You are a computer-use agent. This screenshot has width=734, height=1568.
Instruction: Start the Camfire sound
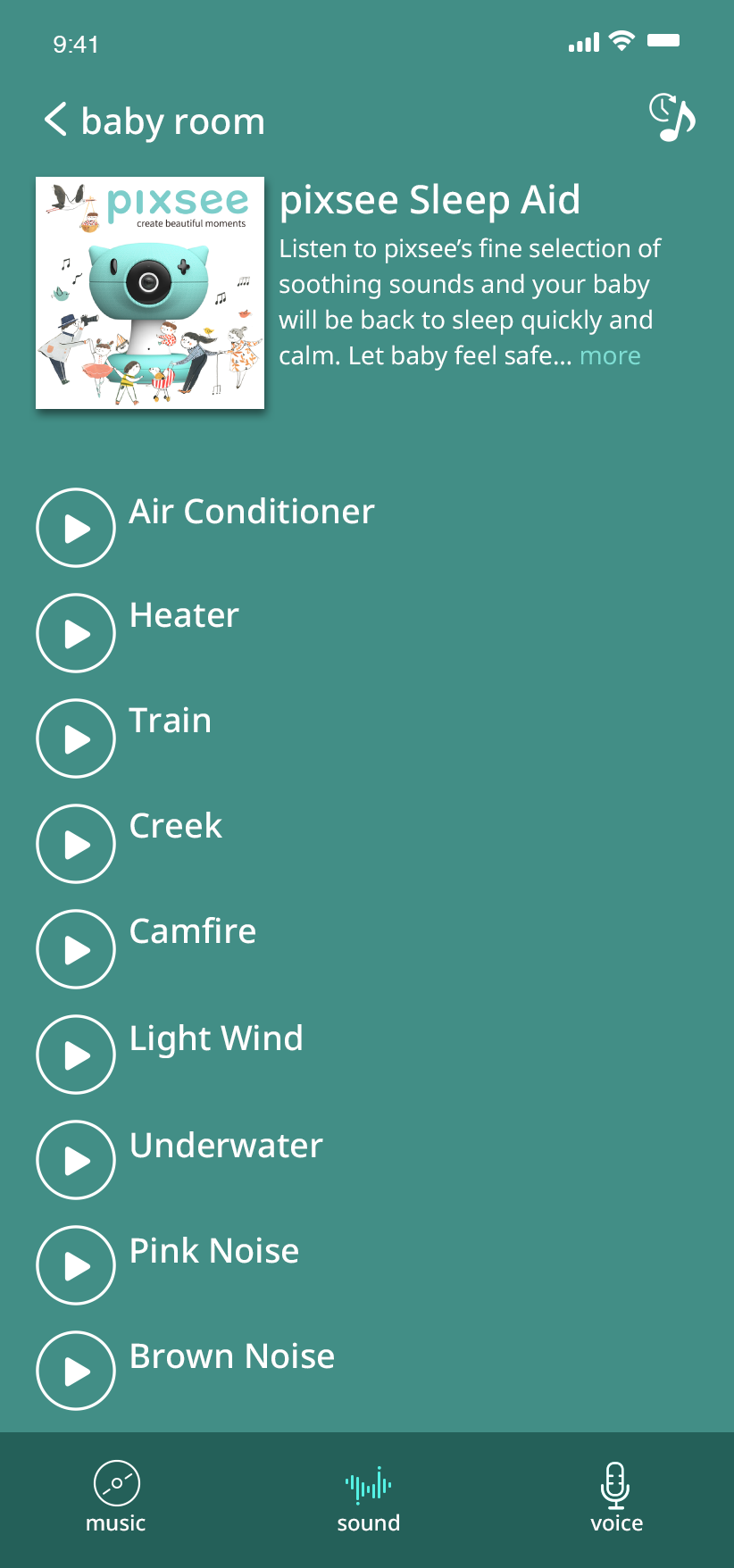(76, 949)
